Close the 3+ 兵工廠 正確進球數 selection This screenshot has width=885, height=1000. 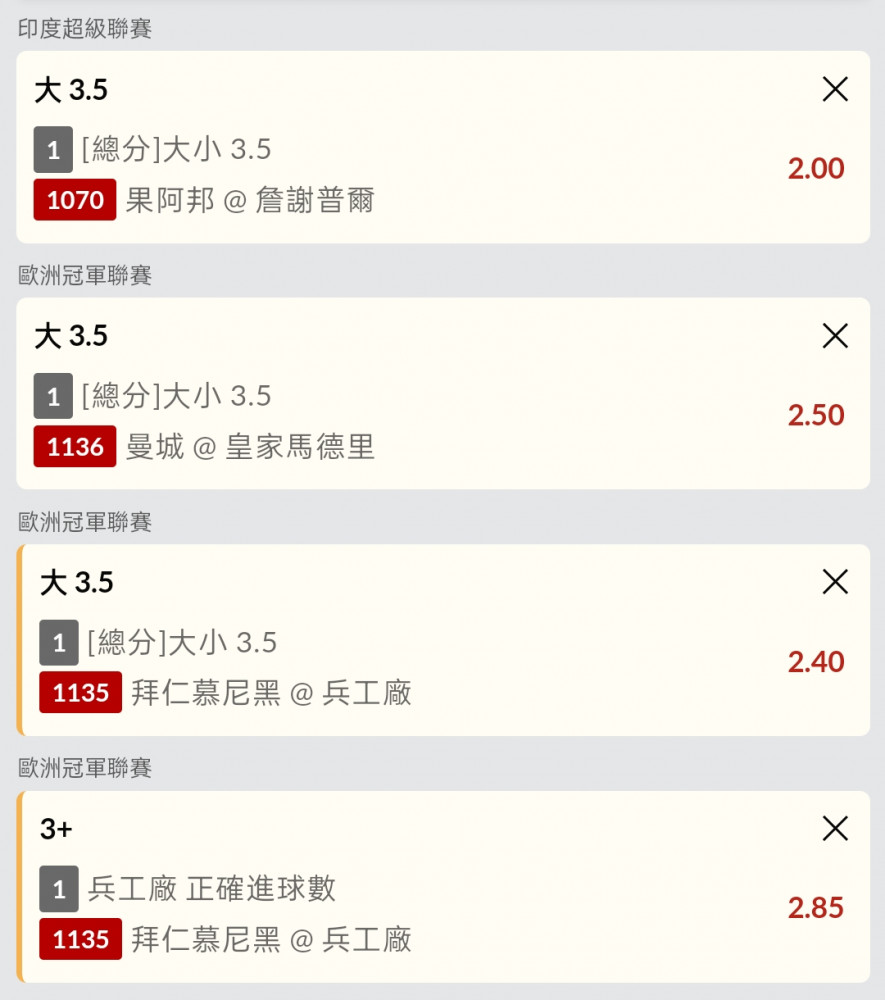coord(835,828)
